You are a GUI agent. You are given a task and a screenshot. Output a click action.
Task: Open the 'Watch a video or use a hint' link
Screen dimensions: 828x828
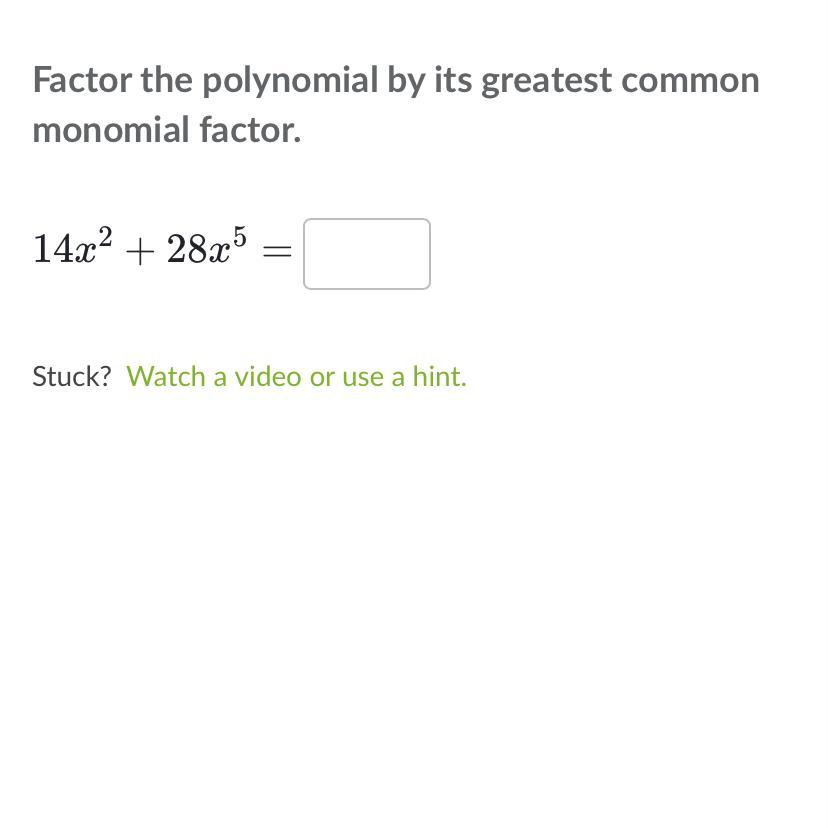pos(296,377)
